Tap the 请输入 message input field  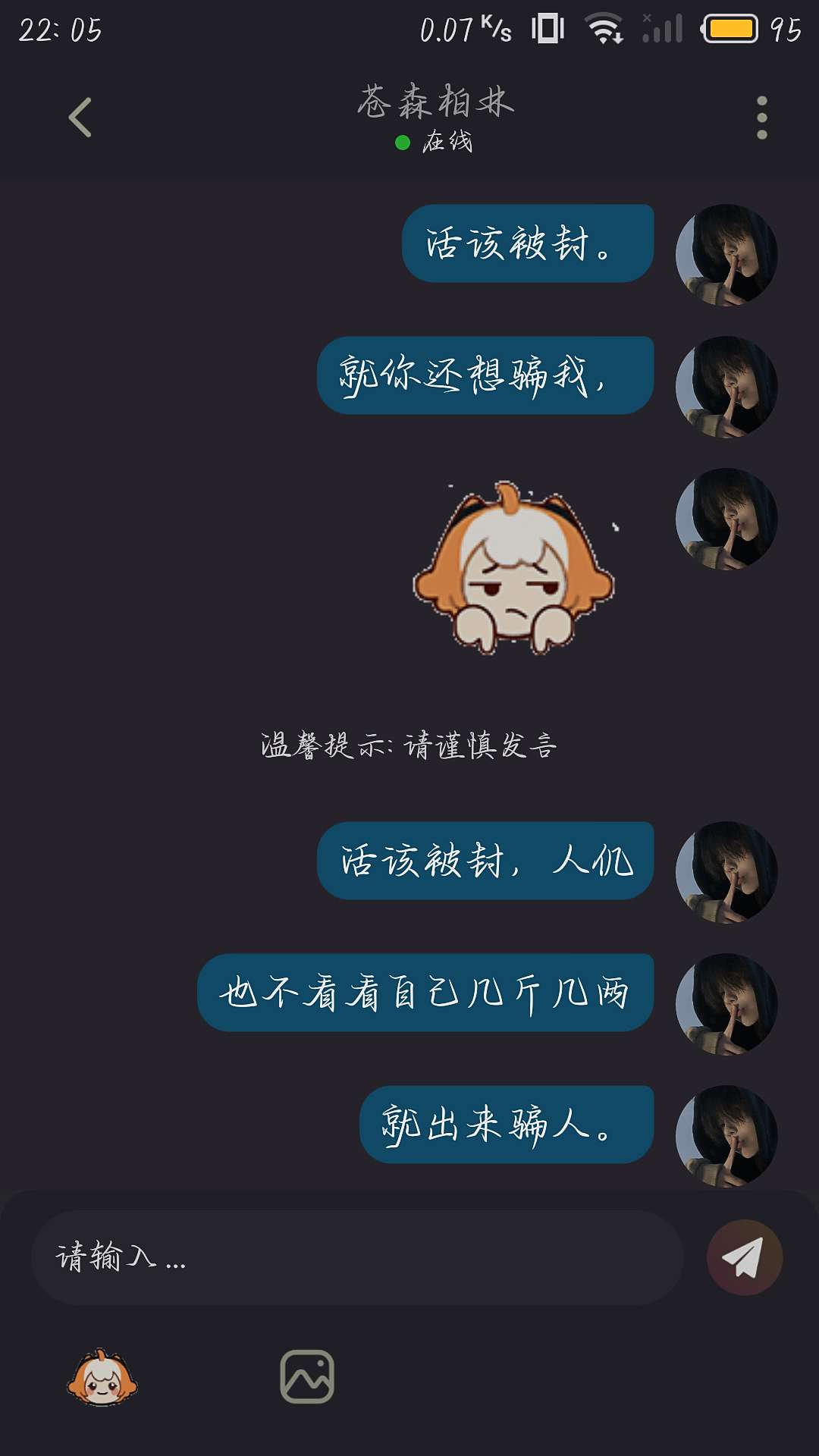[x=356, y=1257]
